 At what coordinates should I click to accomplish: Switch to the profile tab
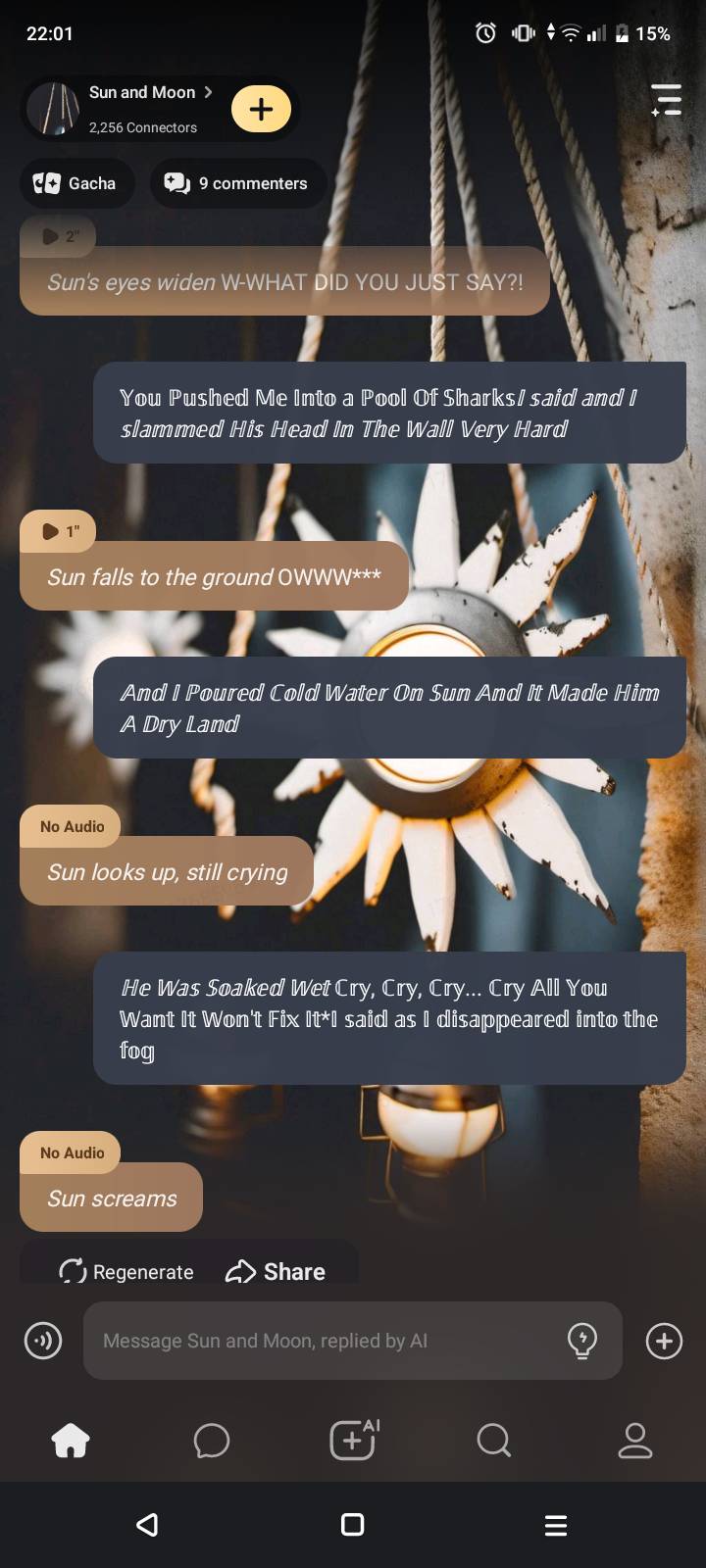pyautogui.click(x=634, y=1441)
